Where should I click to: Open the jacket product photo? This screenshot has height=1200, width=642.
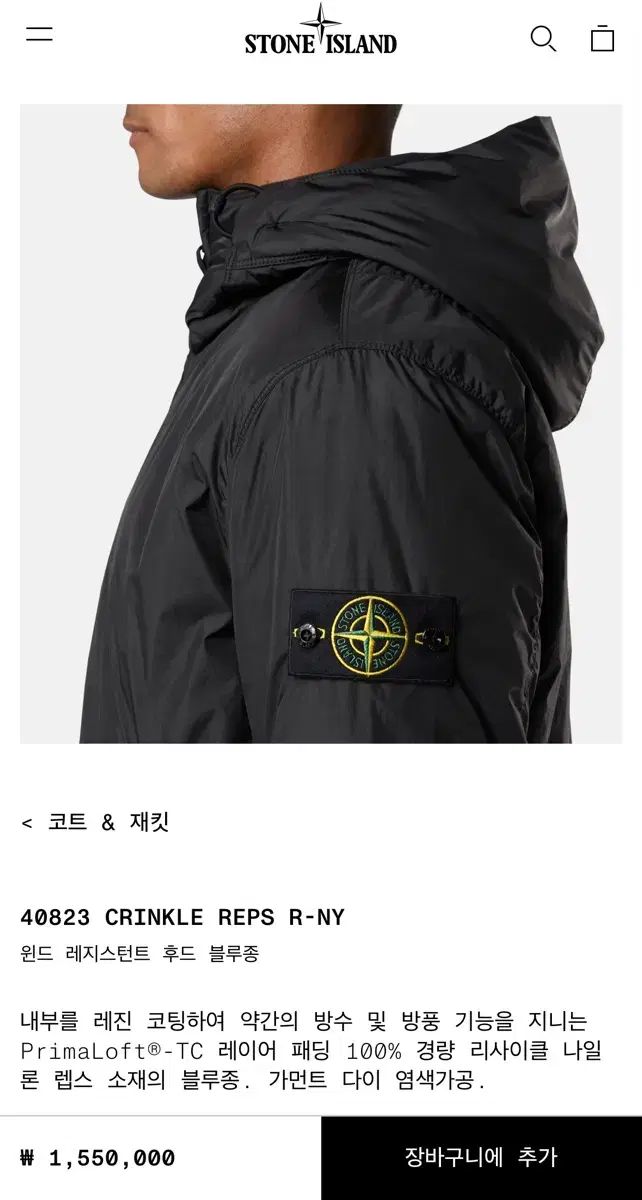321,423
